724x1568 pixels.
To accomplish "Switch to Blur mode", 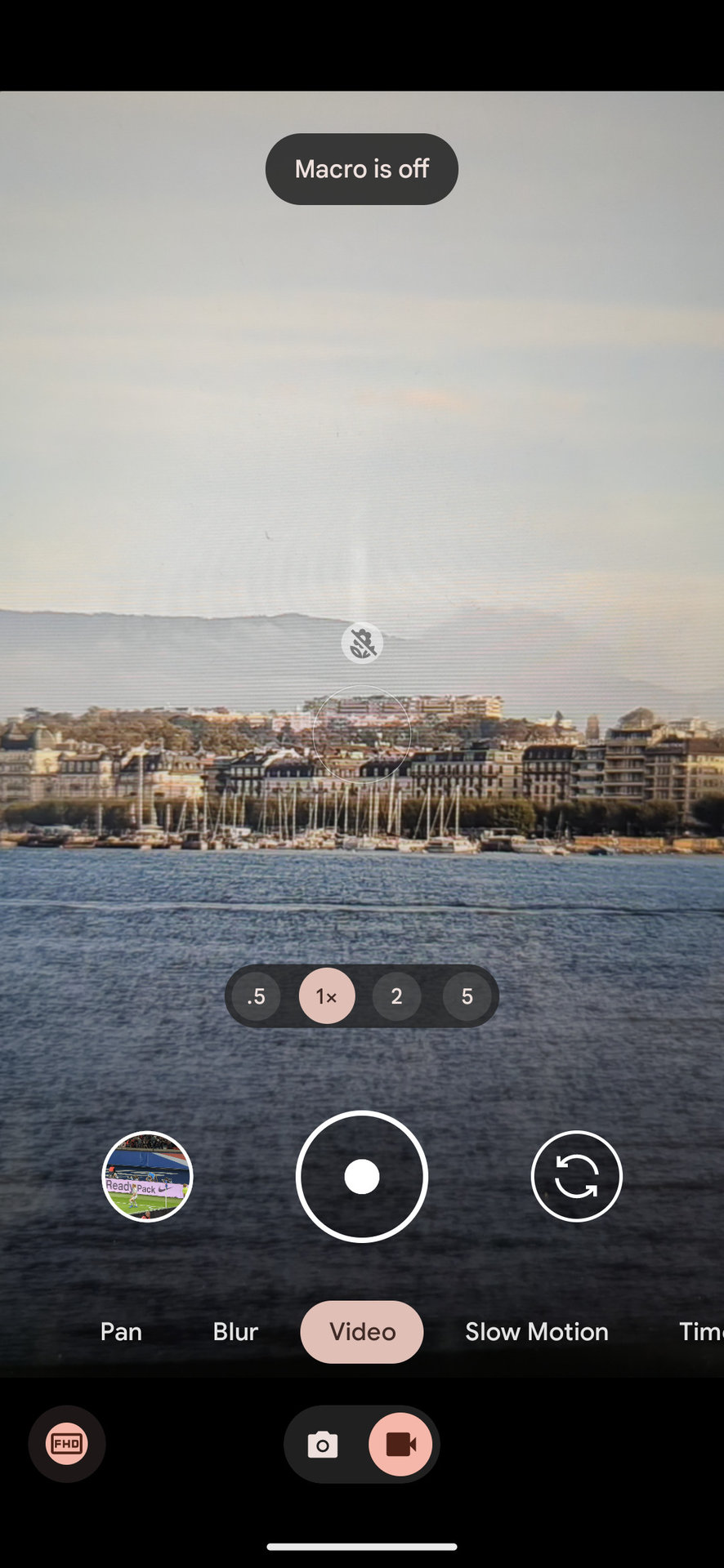I will (235, 1332).
